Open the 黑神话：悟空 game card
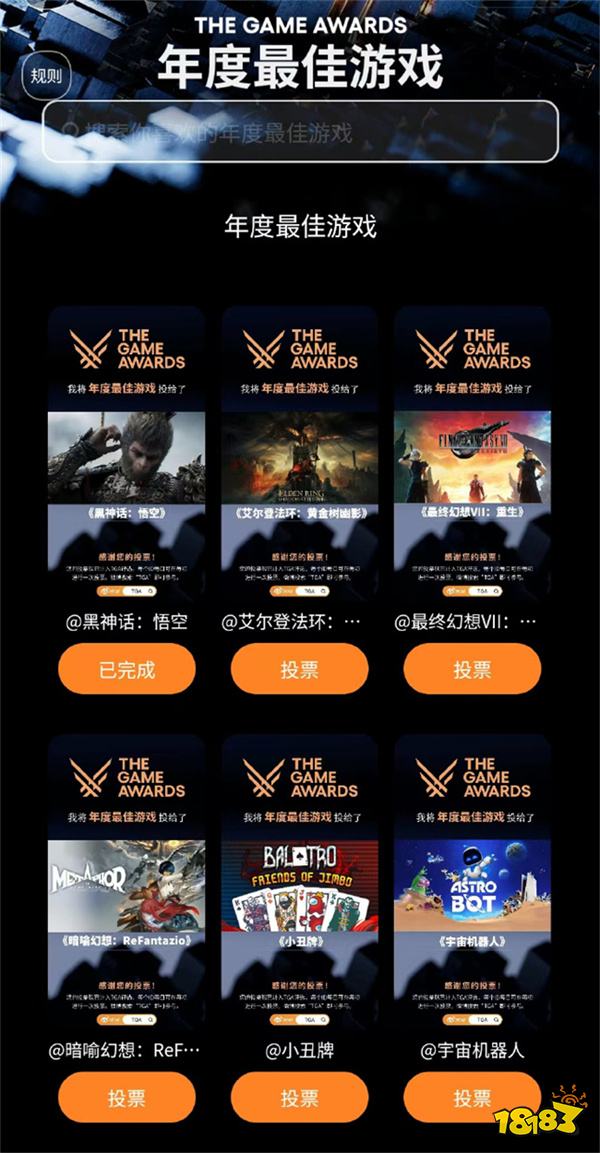 (127, 460)
